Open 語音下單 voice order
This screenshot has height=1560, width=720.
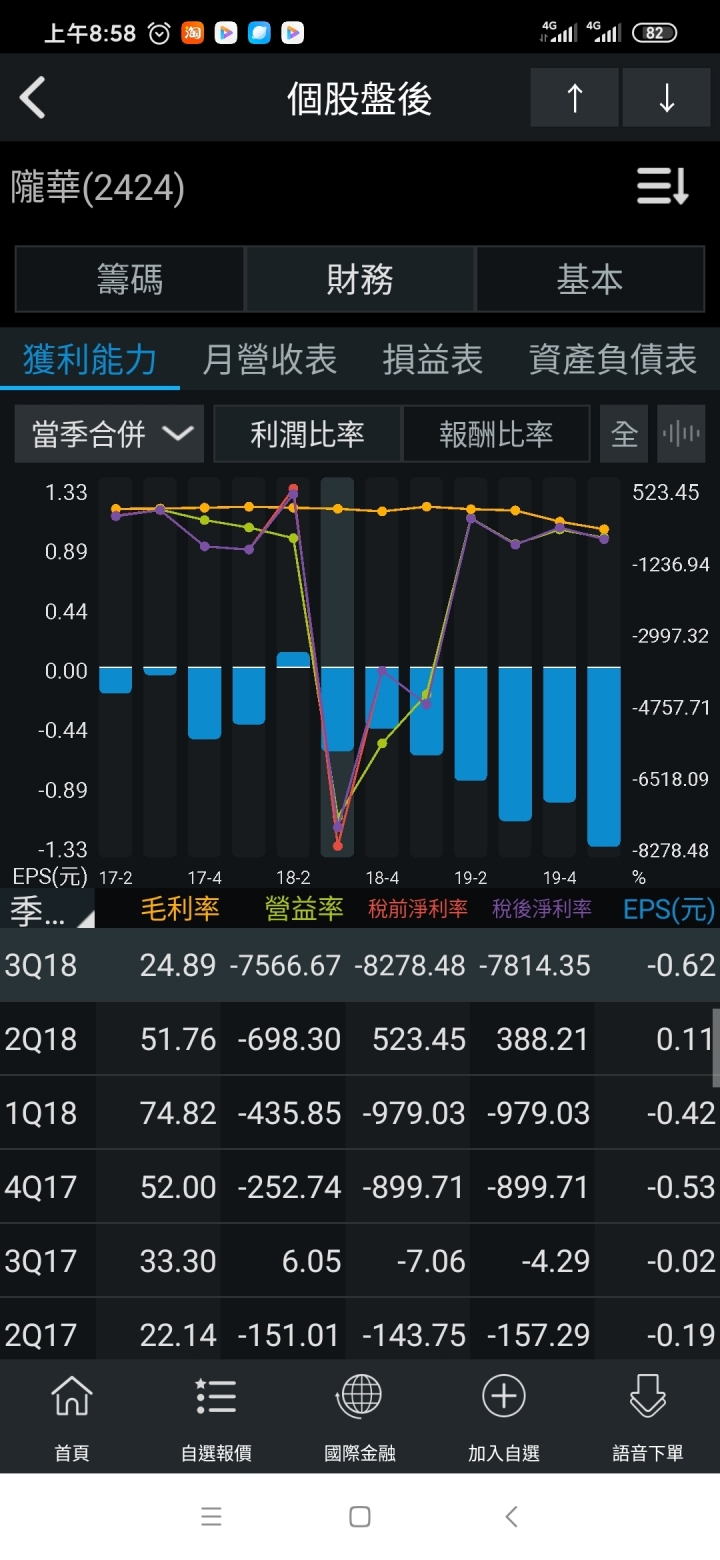click(648, 1418)
